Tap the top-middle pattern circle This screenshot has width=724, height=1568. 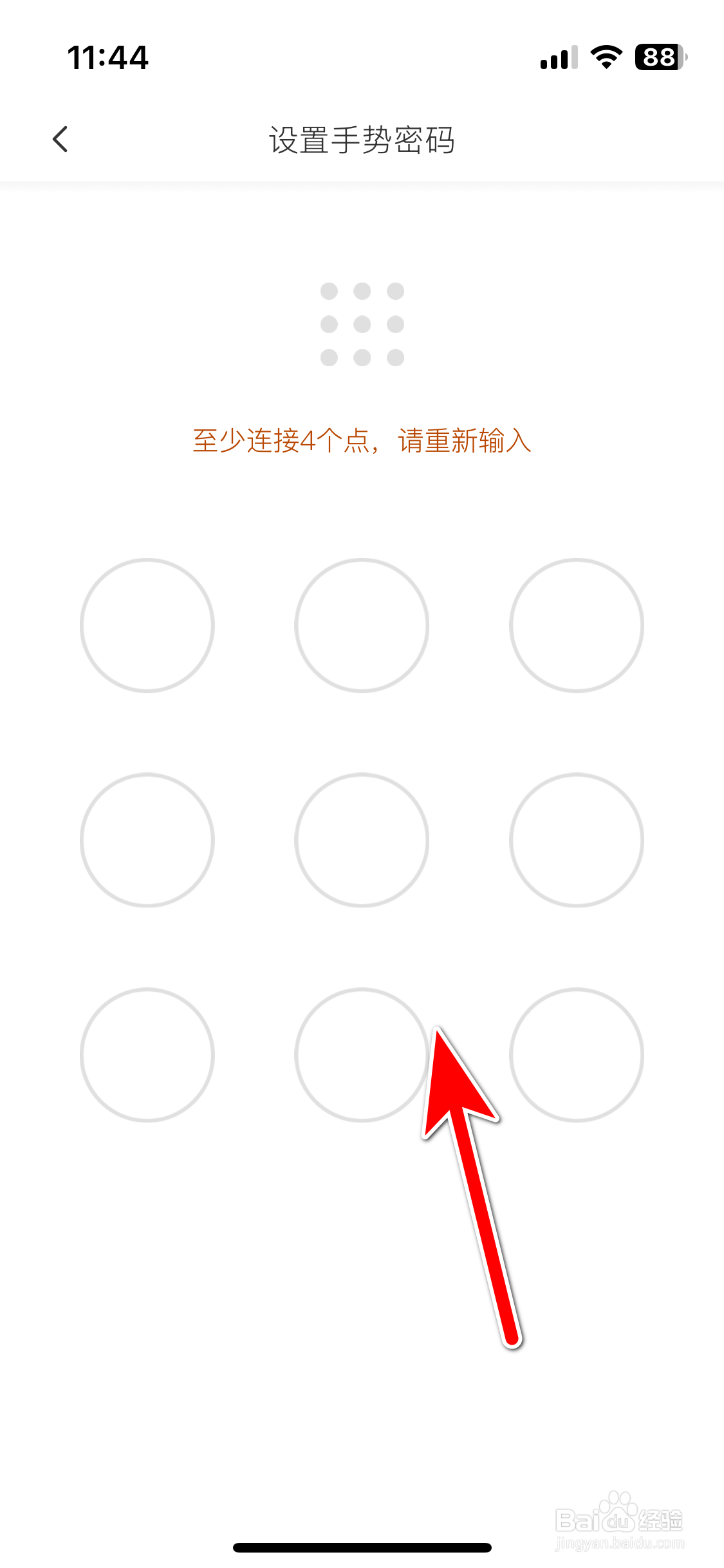[362, 626]
